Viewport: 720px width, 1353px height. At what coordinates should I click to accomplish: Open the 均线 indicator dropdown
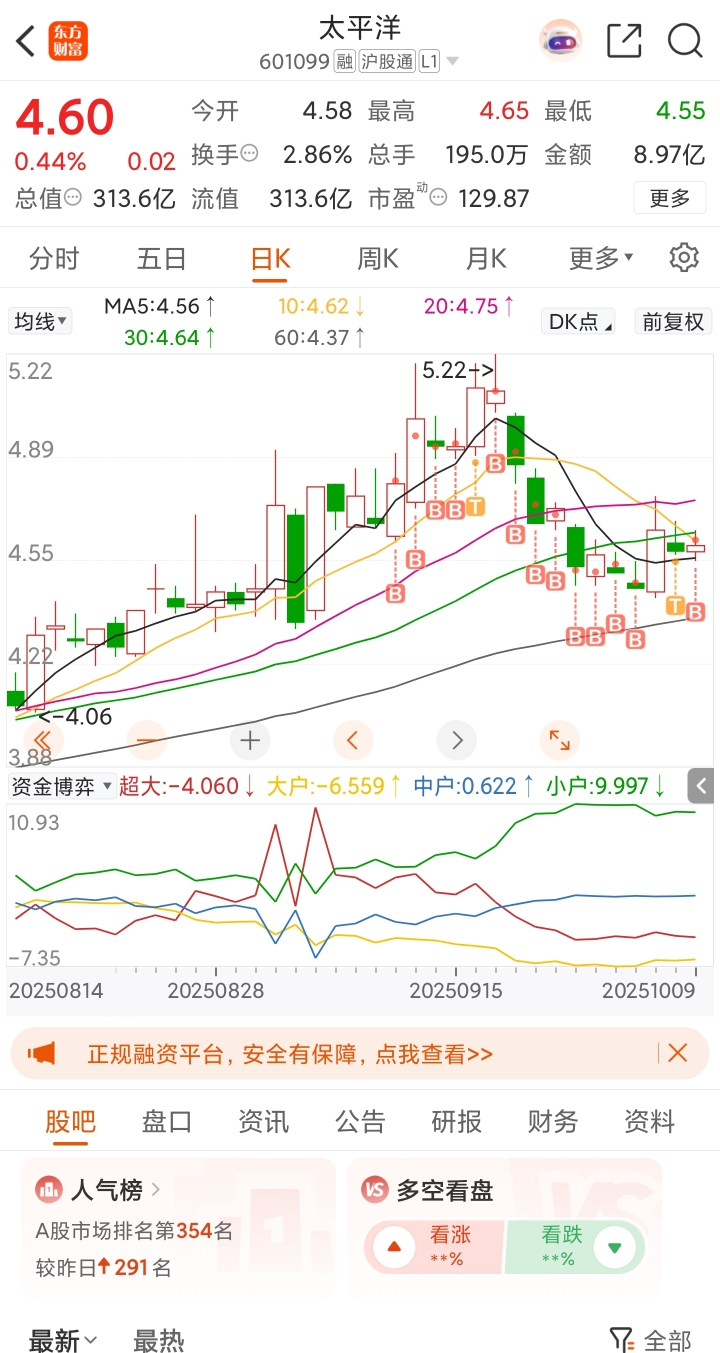tap(41, 321)
